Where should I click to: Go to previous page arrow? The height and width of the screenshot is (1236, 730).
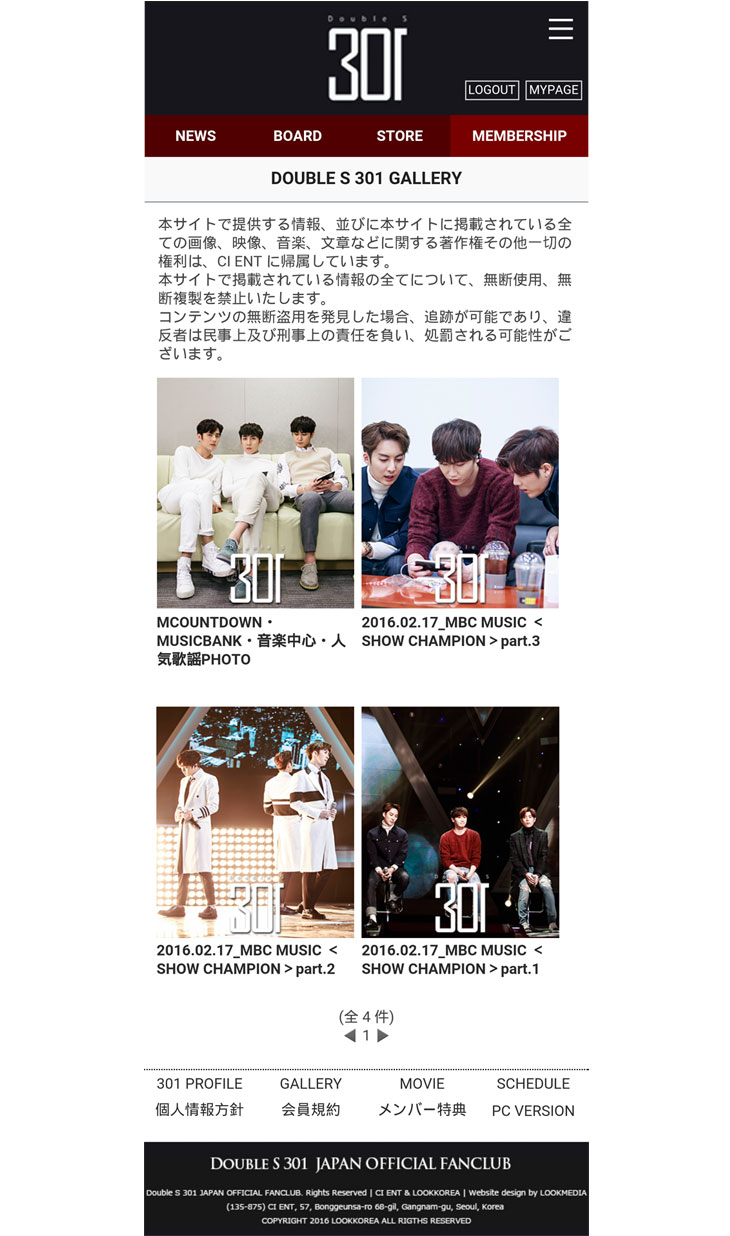[x=349, y=1036]
